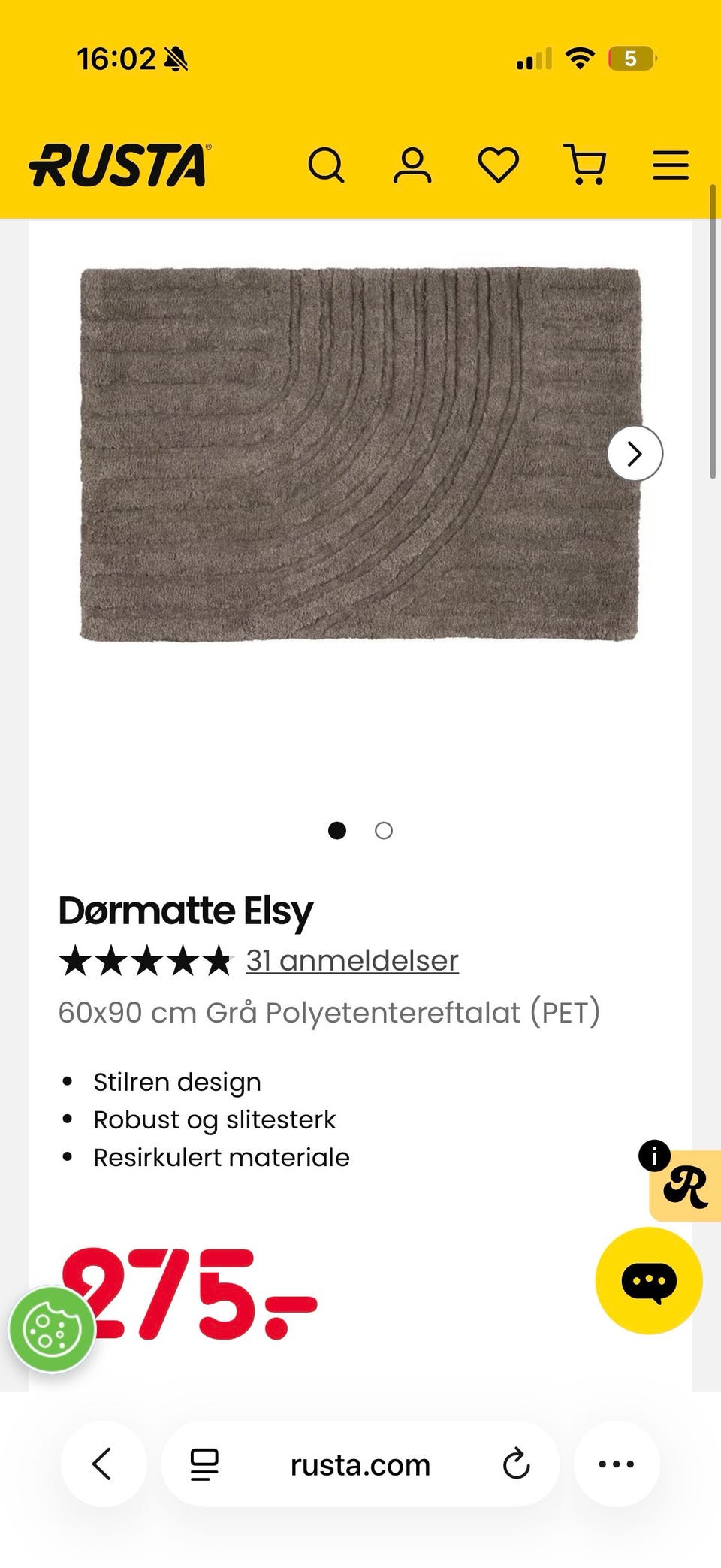Read the 31 anmeldelser reviews
Screen dimensions: 721x1568
[351, 960]
